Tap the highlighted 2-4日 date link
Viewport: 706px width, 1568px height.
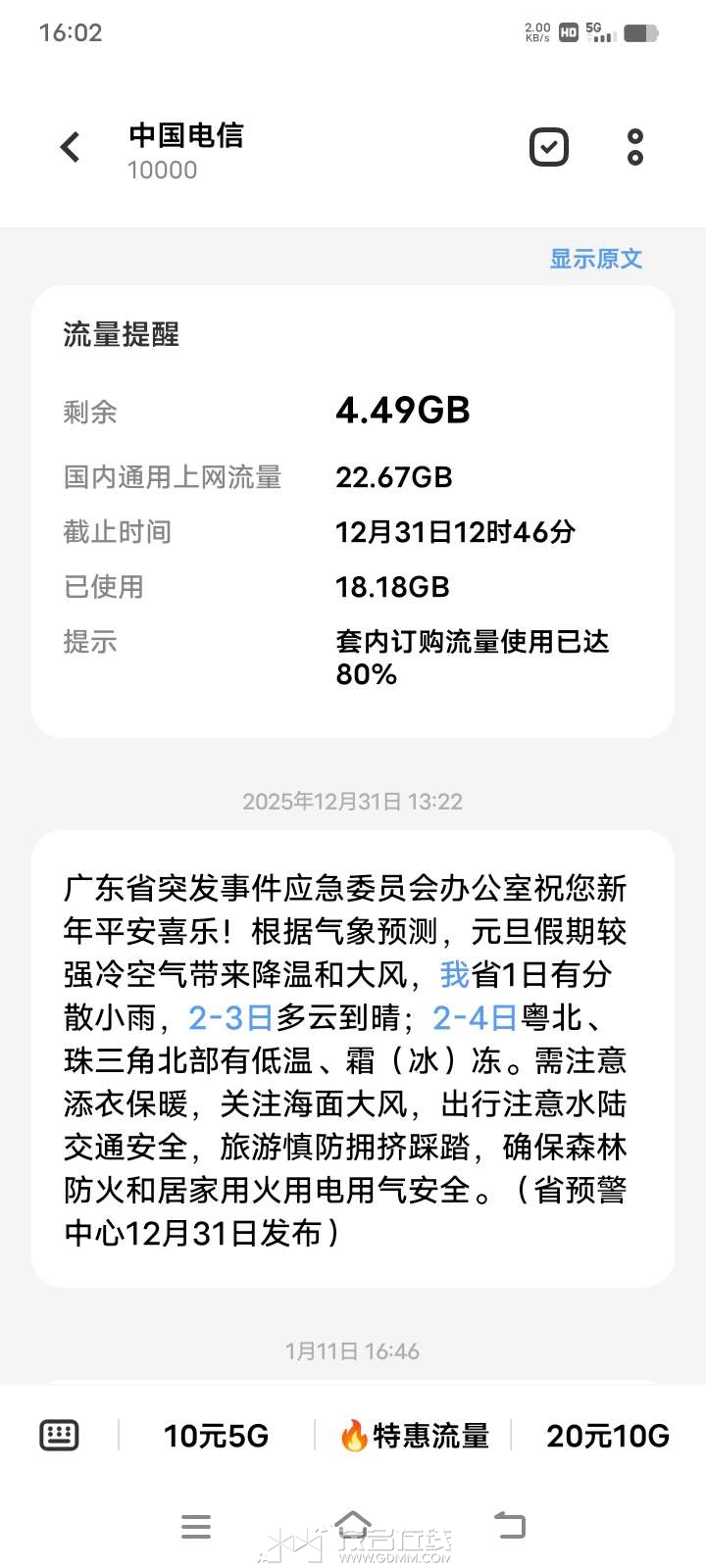(475, 1018)
